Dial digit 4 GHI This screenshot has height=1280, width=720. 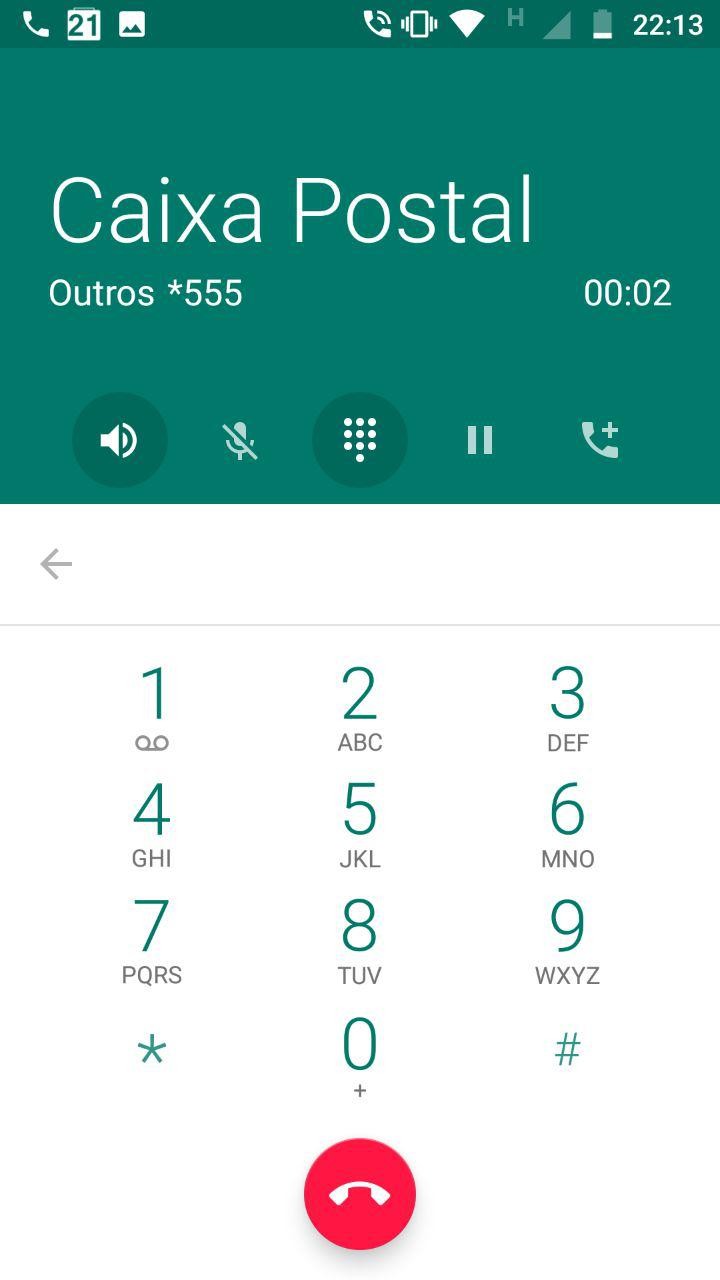[x=153, y=823]
